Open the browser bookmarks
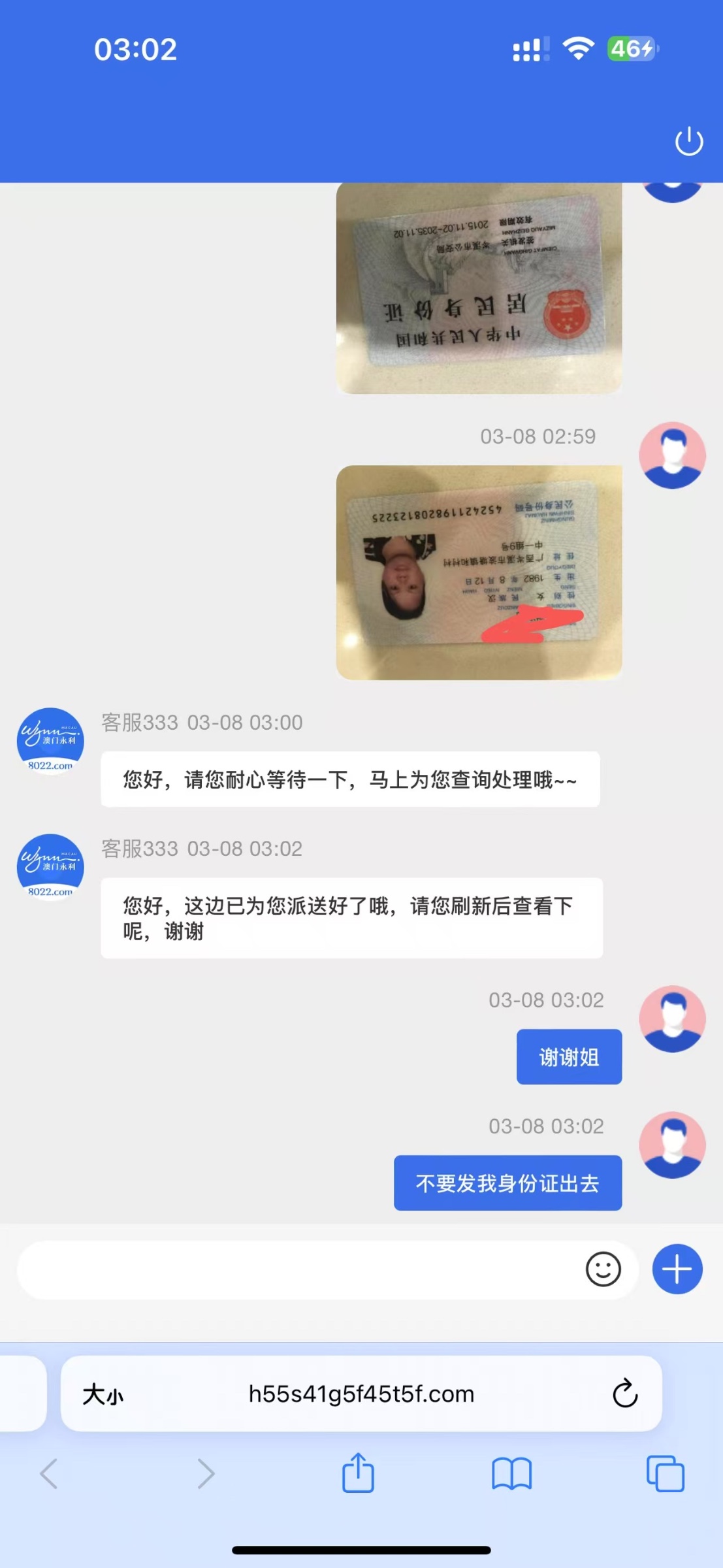 pos(511,1474)
